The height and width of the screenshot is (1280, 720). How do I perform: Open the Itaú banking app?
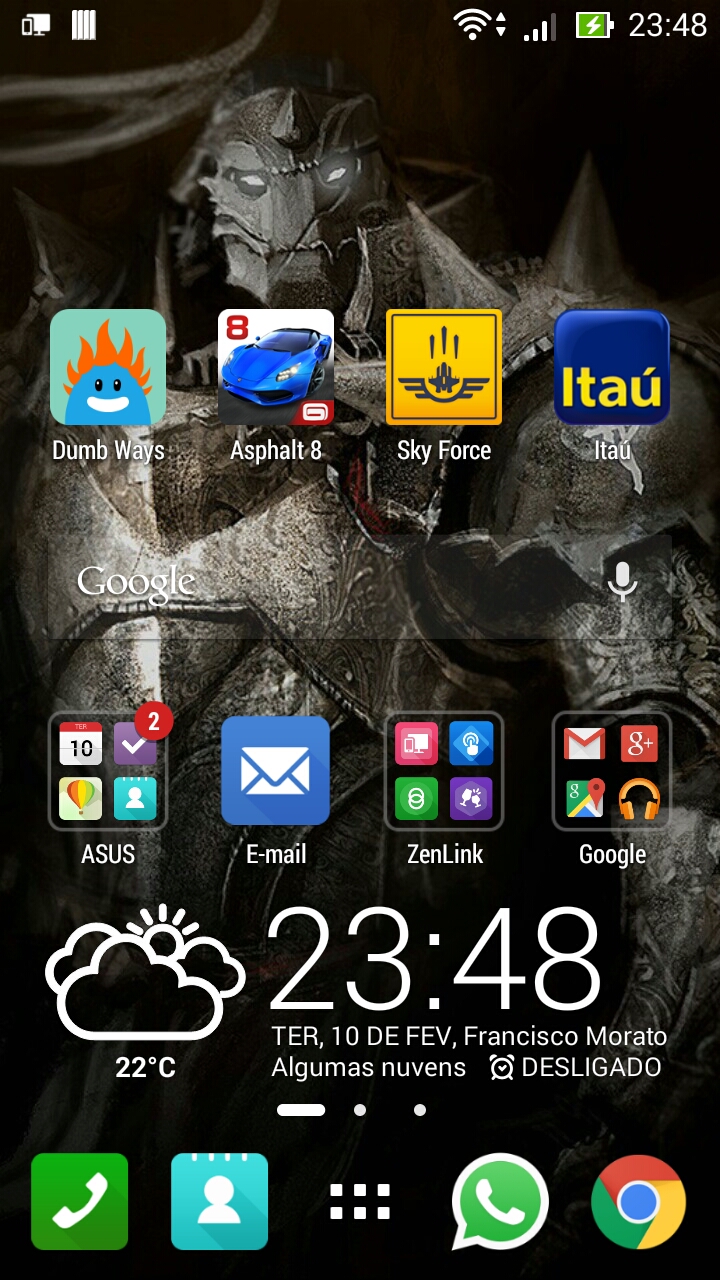click(612, 367)
